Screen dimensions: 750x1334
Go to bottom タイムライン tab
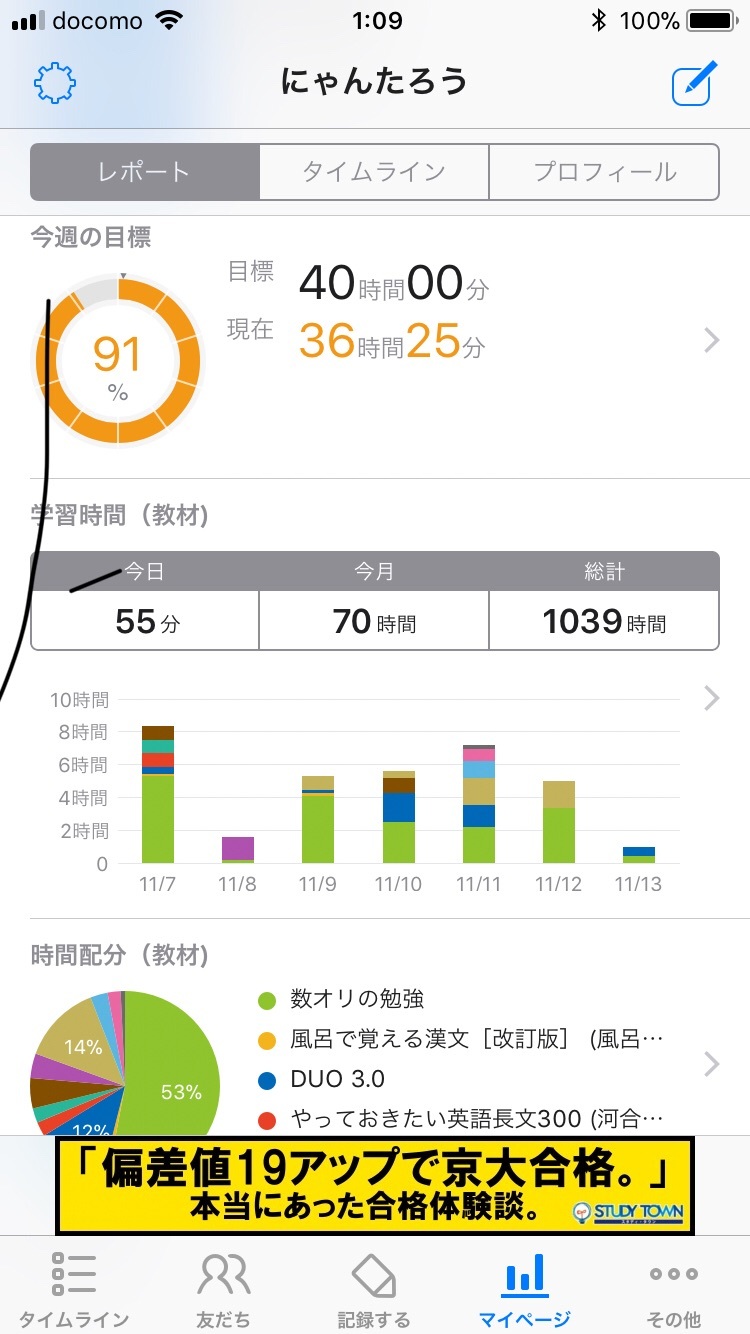point(74,1288)
